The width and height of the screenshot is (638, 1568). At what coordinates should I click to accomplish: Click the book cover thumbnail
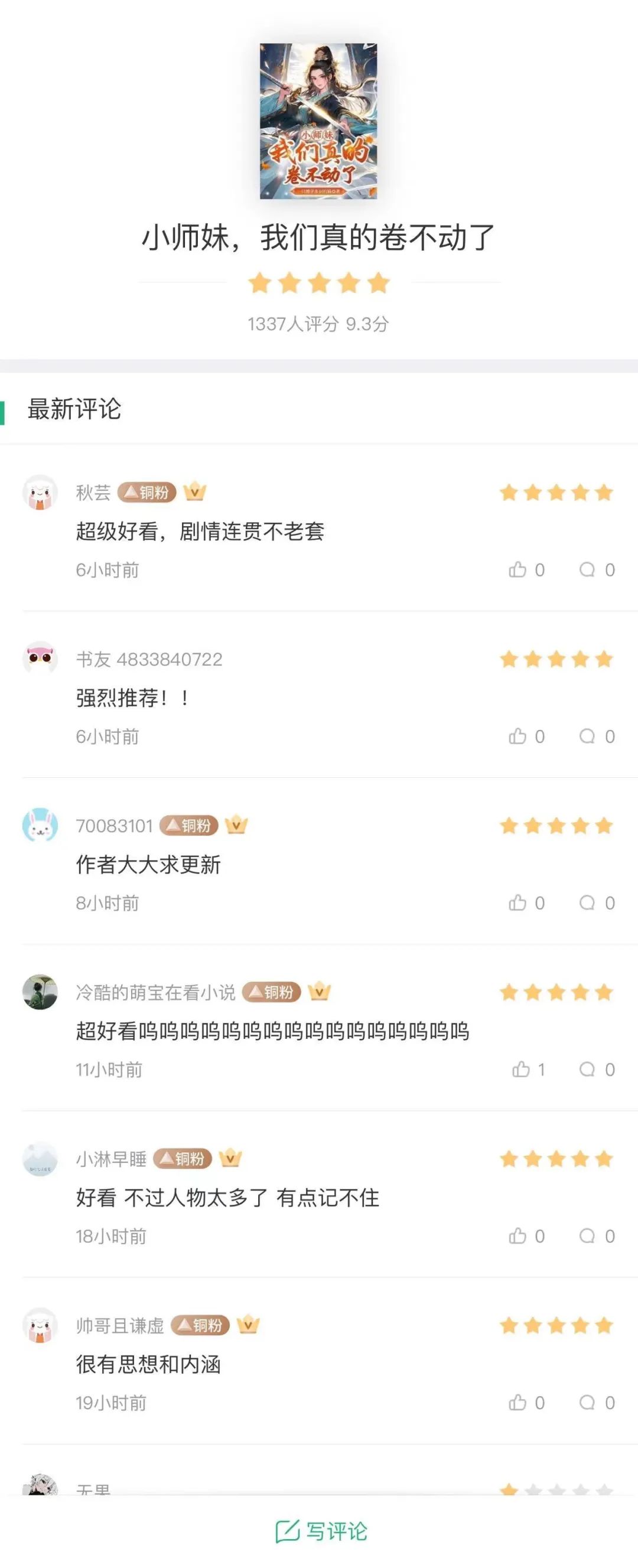pos(319,121)
